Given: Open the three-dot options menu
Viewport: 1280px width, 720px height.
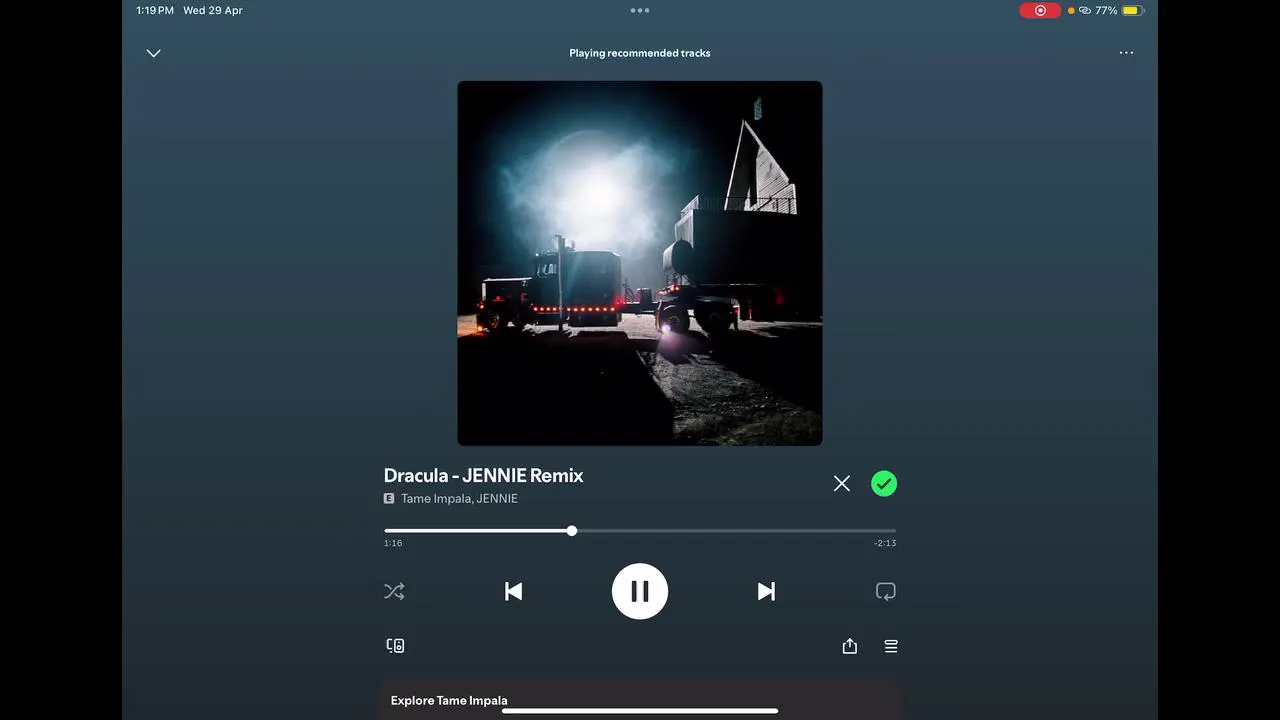Looking at the screenshot, I should 1126,53.
